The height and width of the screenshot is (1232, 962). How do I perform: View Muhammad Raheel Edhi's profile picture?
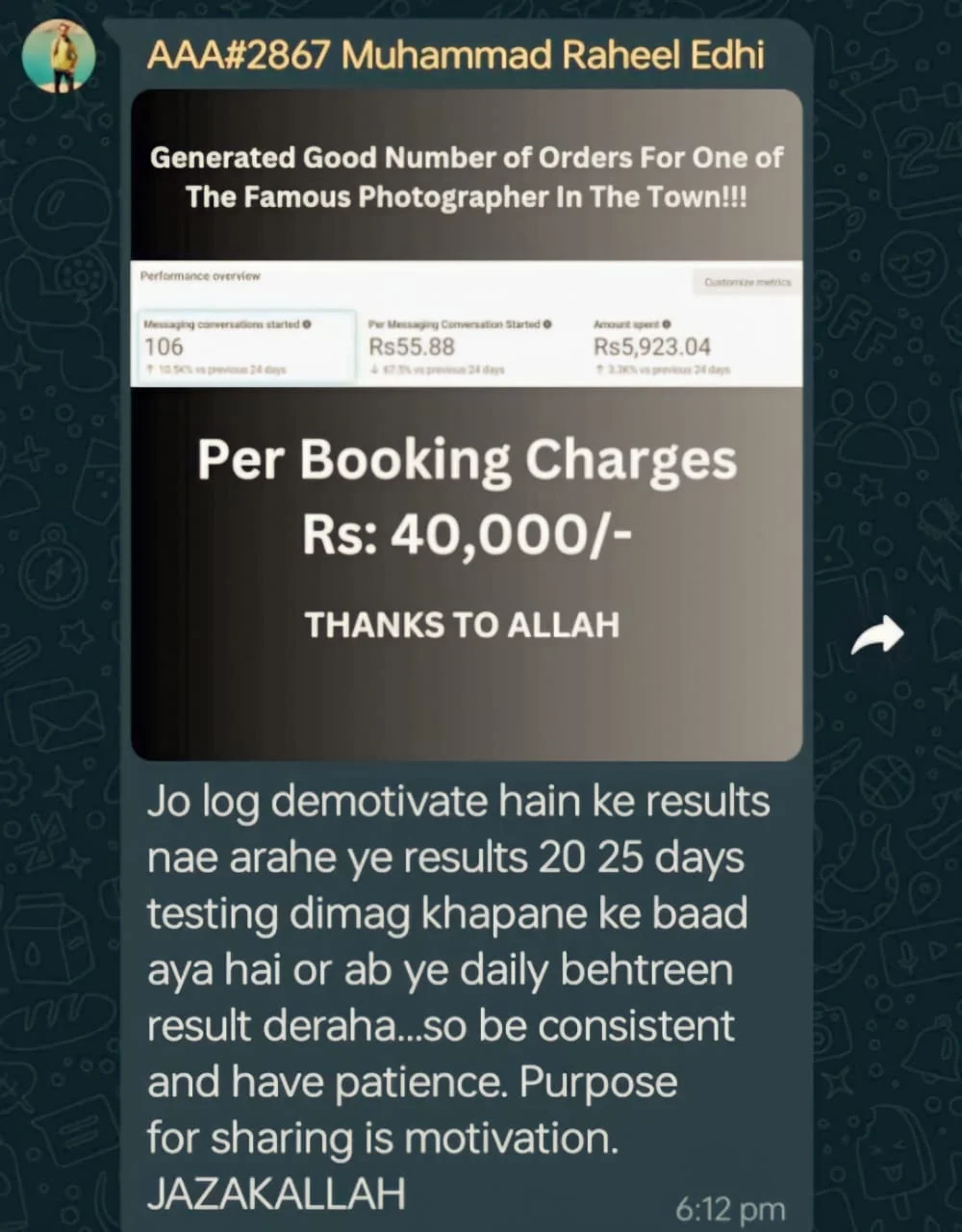[x=59, y=56]
